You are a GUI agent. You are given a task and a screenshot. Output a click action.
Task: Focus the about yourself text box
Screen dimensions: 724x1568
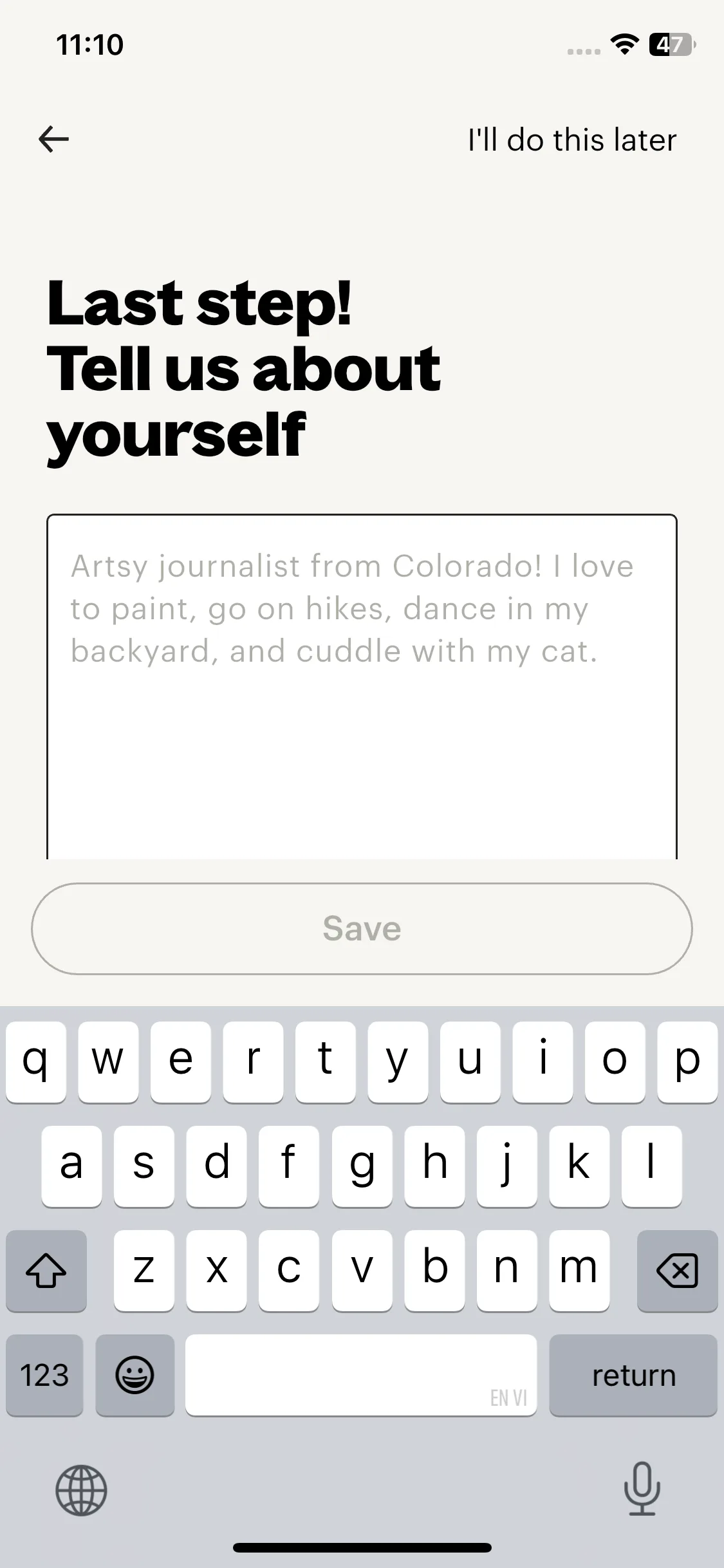pyautogui.click(x=362, y=686)
